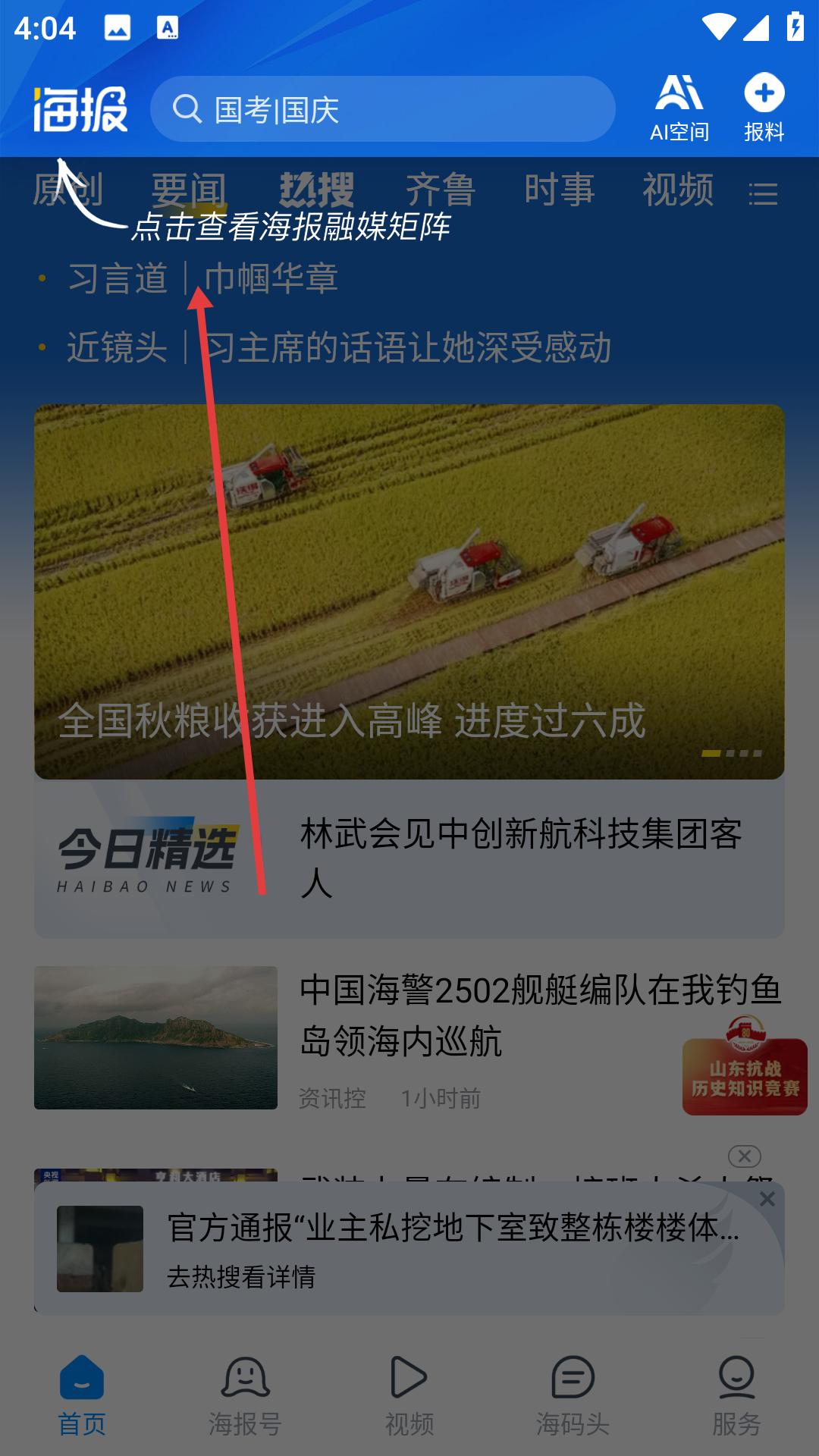Select the 视频 top tab

pos(677,190)
